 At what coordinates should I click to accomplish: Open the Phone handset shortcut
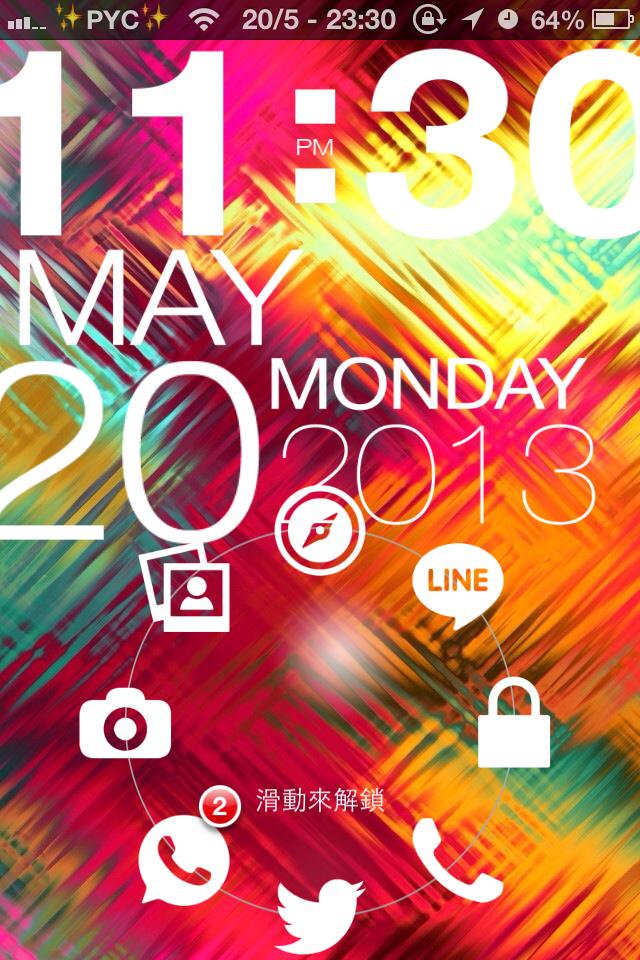tap(456, 858)
